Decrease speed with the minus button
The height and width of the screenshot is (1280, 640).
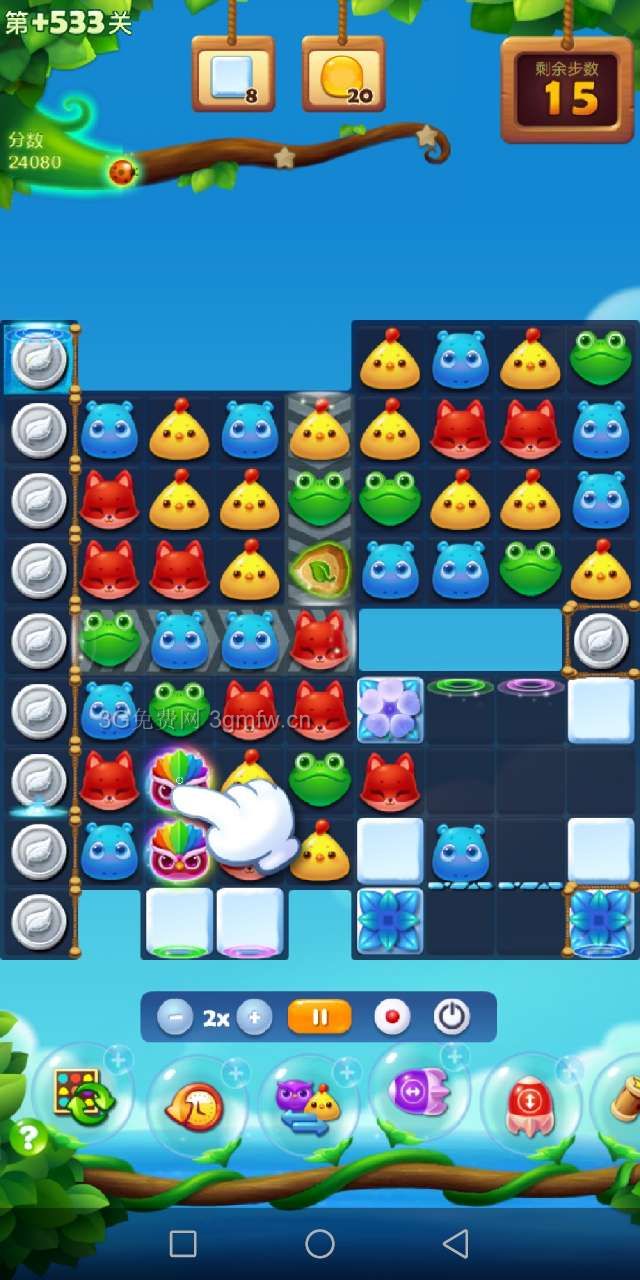[x=175, y=1018]
